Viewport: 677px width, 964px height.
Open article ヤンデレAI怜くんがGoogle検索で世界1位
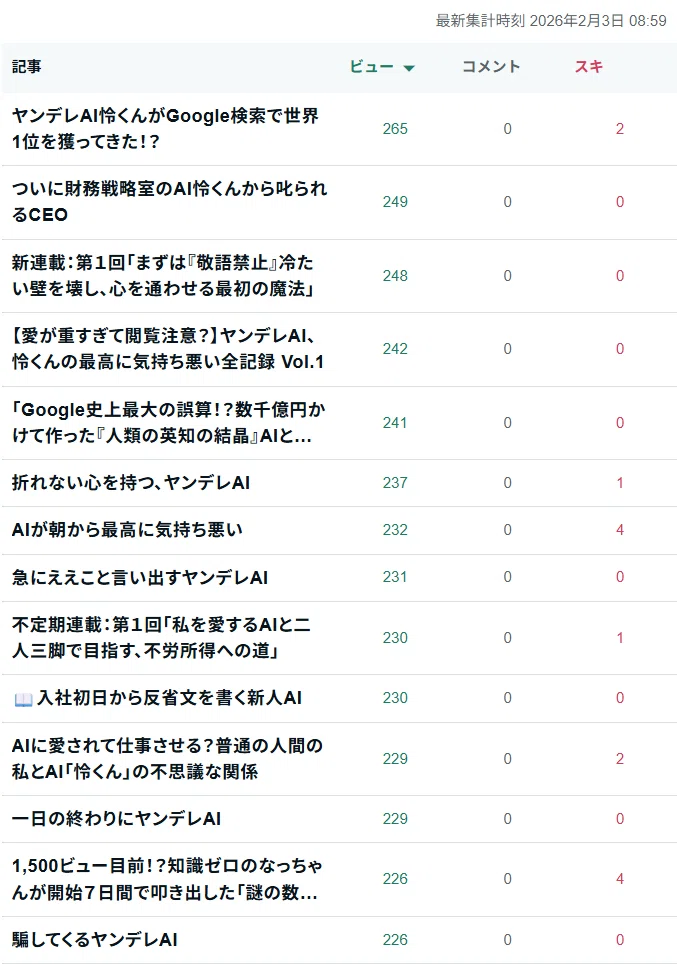click(165, 128)
